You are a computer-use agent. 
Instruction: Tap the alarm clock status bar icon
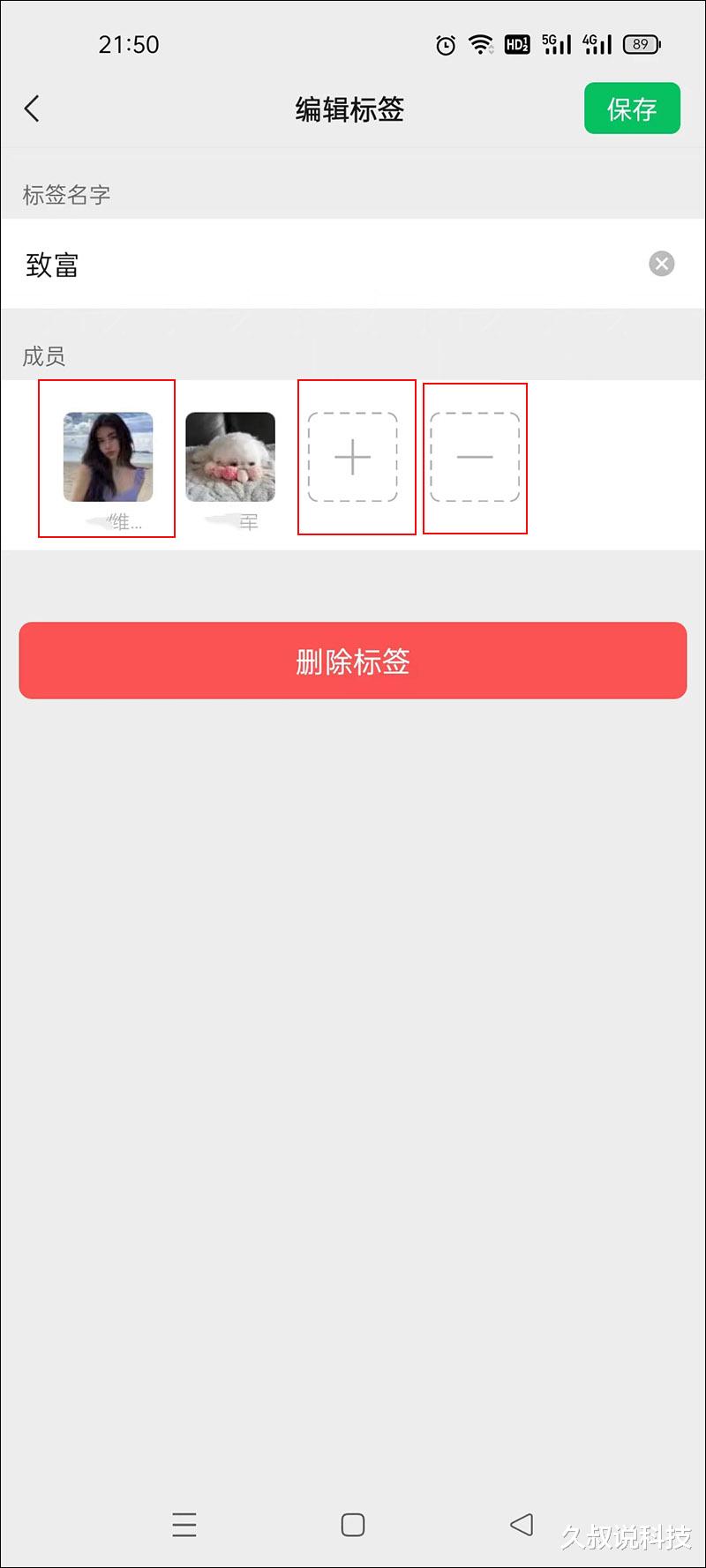coord(444,43)
